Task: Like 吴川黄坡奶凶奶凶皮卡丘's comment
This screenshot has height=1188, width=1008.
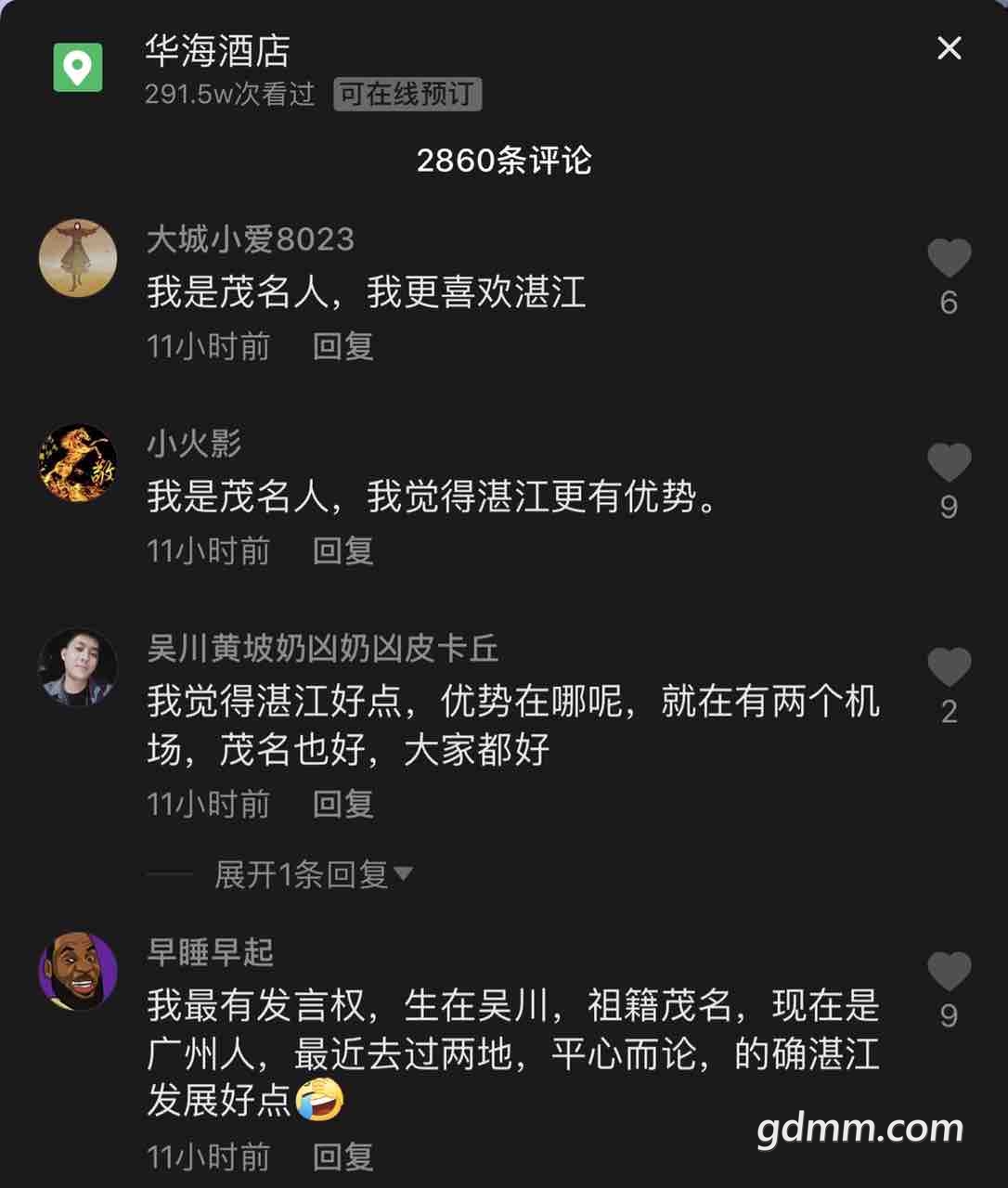Action: pyautogui.click(x=949, y=667)
